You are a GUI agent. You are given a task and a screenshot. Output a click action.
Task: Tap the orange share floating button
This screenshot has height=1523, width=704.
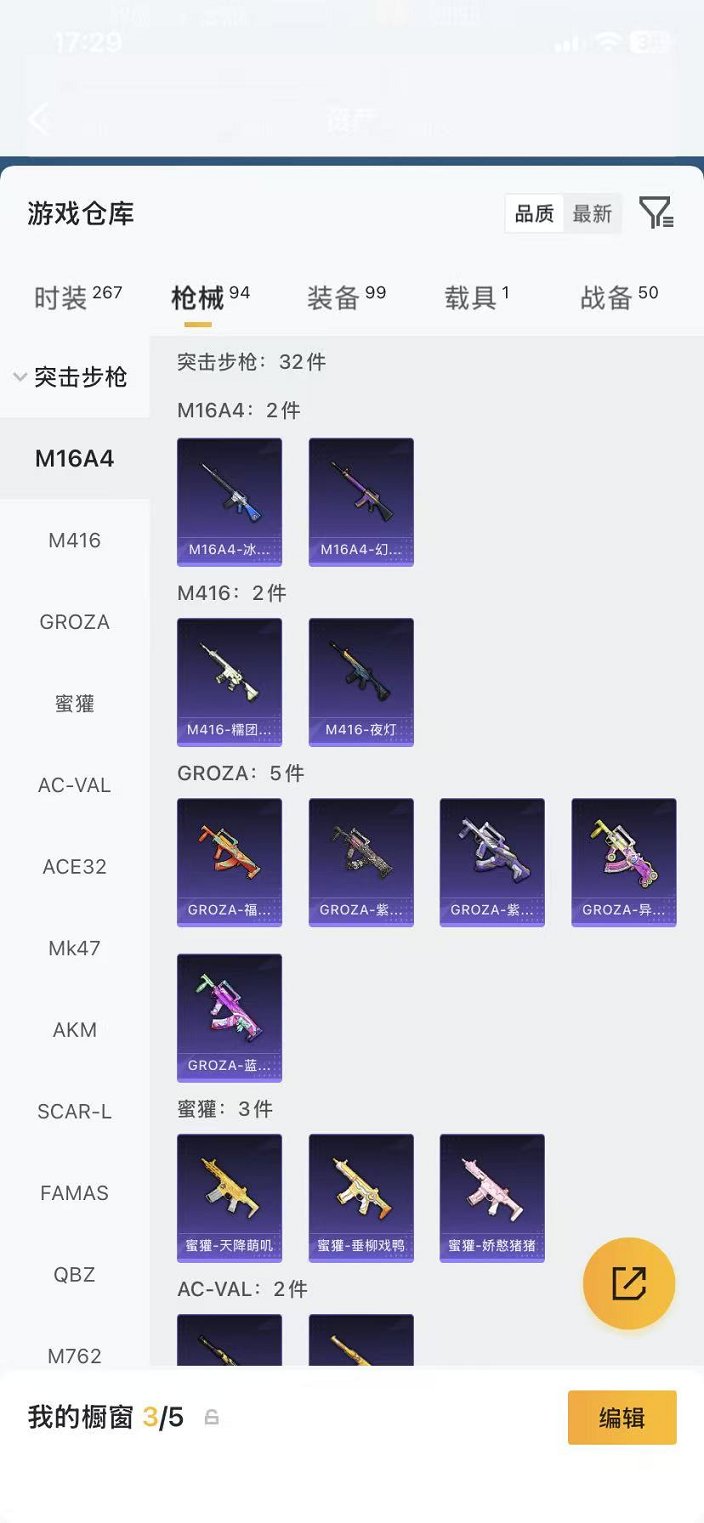(629, 1283)
